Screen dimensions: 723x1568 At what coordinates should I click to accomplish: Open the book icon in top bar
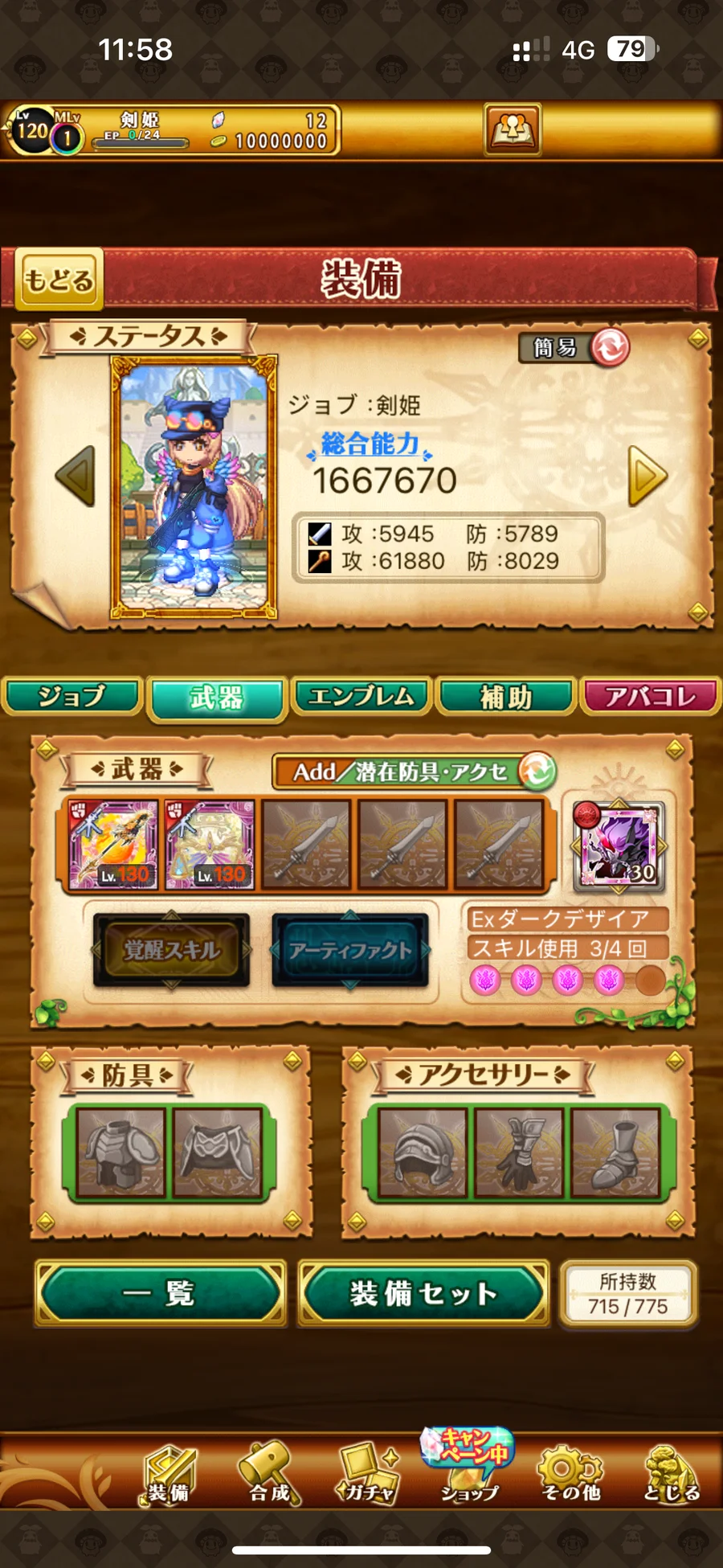pyautogui.click(x=513, y=129)
